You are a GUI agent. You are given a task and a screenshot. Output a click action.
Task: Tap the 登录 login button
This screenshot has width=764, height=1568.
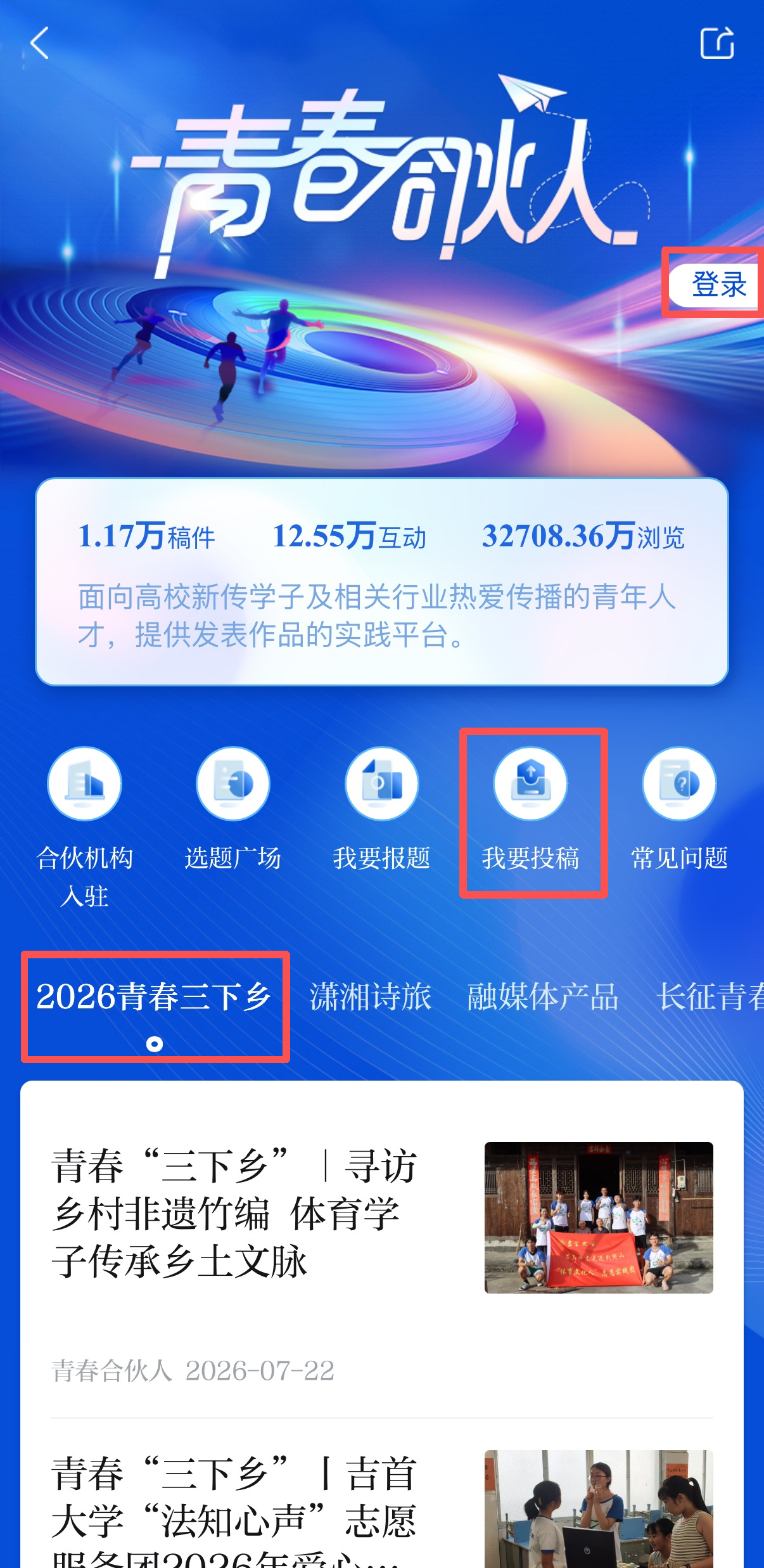click(x=716, y=284)
